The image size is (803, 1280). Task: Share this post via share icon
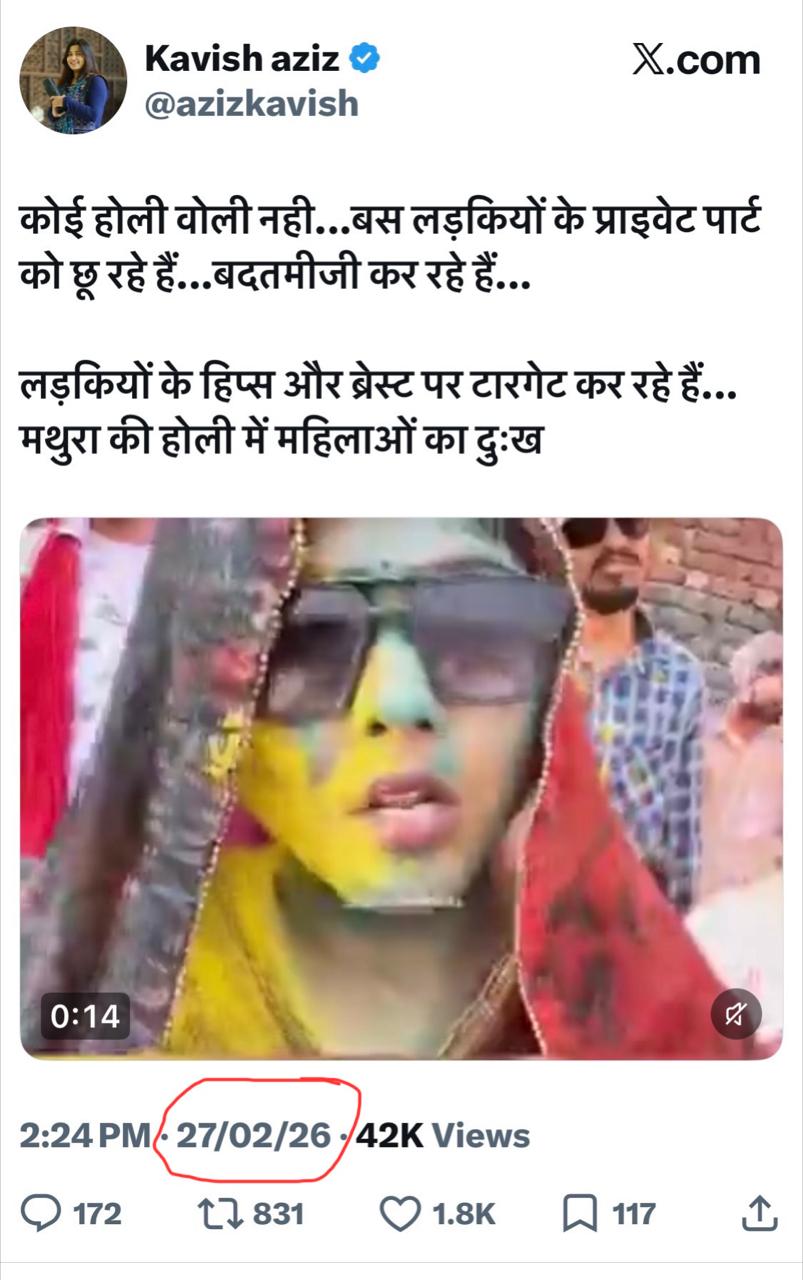tap(760, 1214)
